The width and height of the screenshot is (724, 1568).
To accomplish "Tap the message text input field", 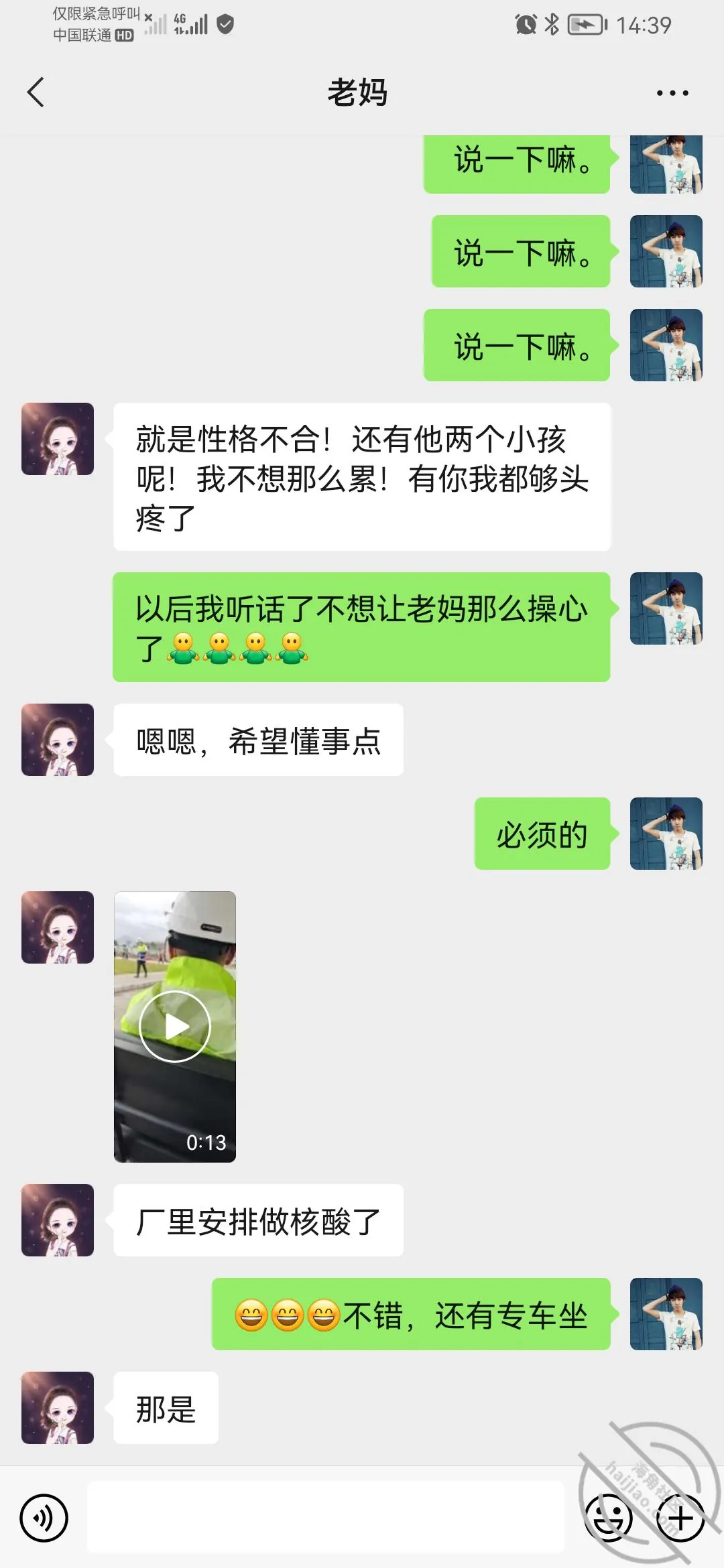I will (326, 1517).
